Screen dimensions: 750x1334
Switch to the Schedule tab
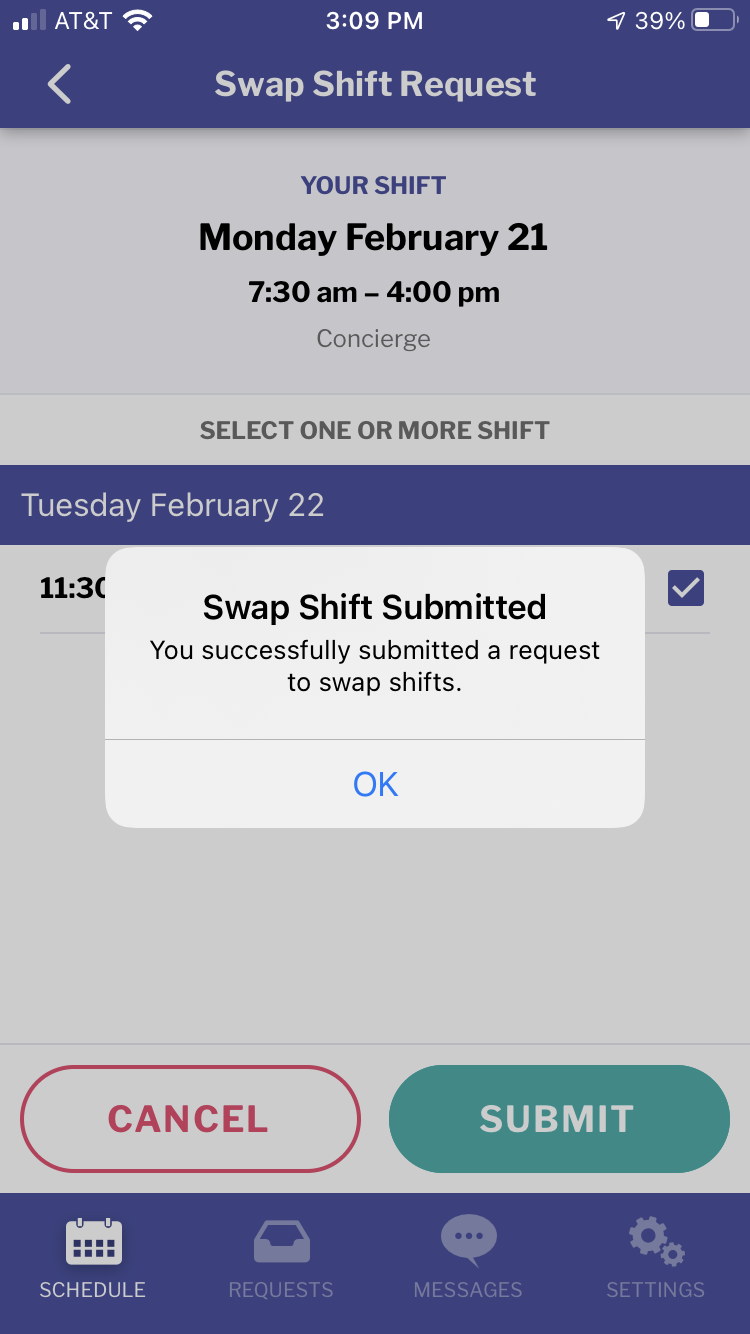(x=93, y=1259)
